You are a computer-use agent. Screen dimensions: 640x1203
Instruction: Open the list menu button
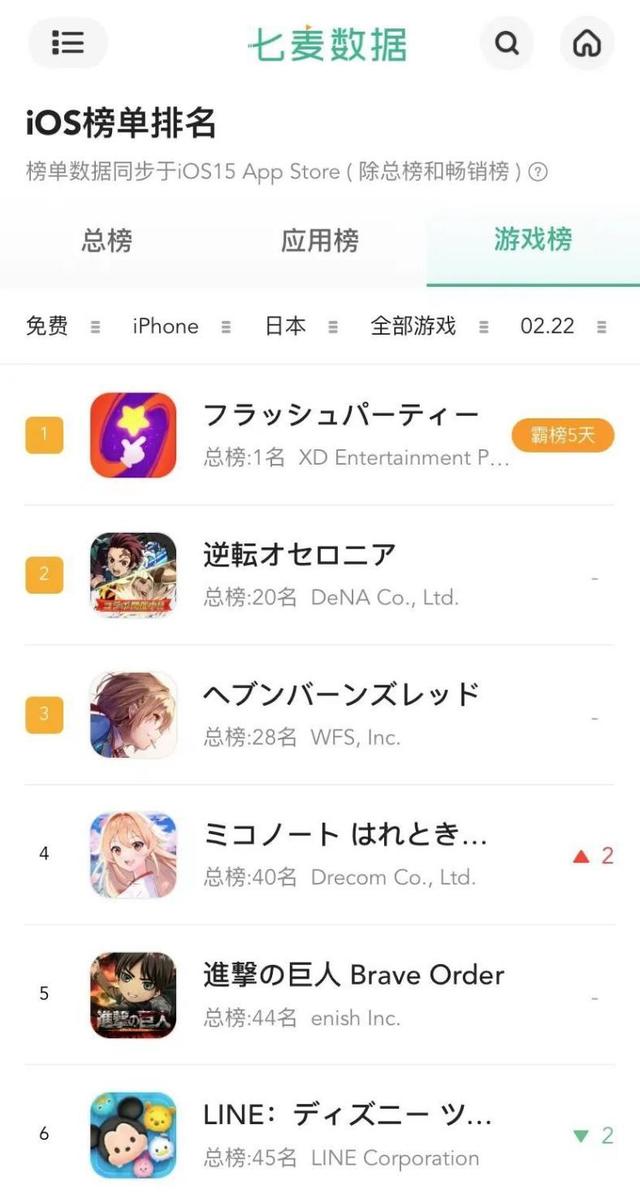coord(67,43)
